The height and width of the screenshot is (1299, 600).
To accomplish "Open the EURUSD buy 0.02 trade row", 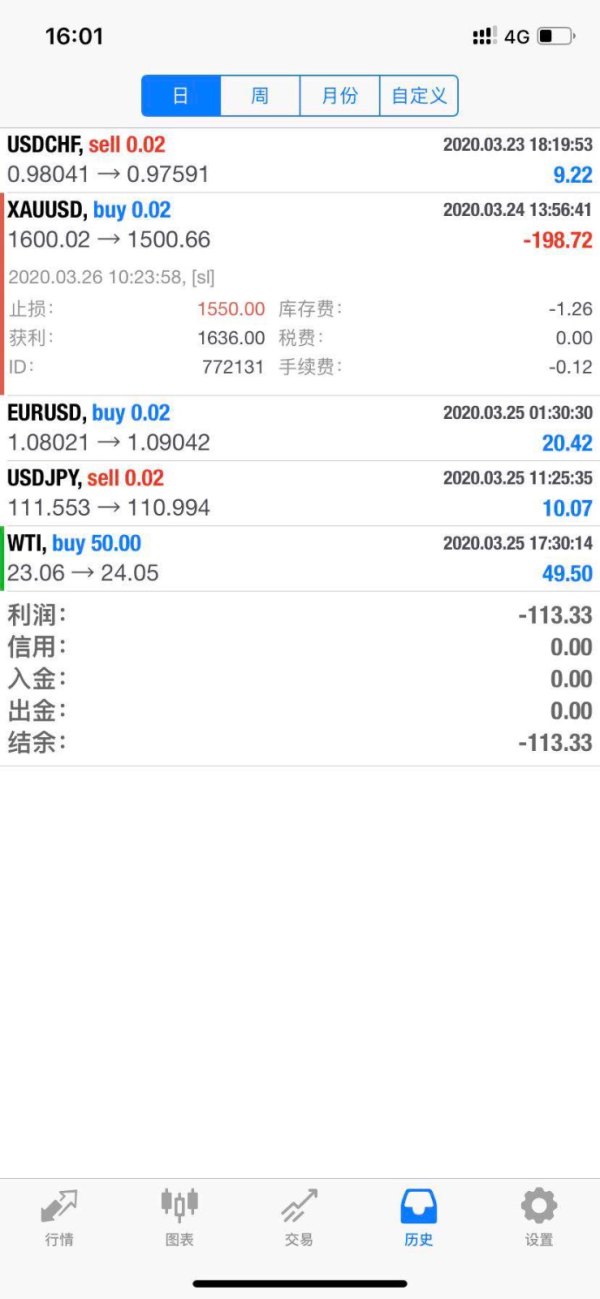I will [300, 428].
